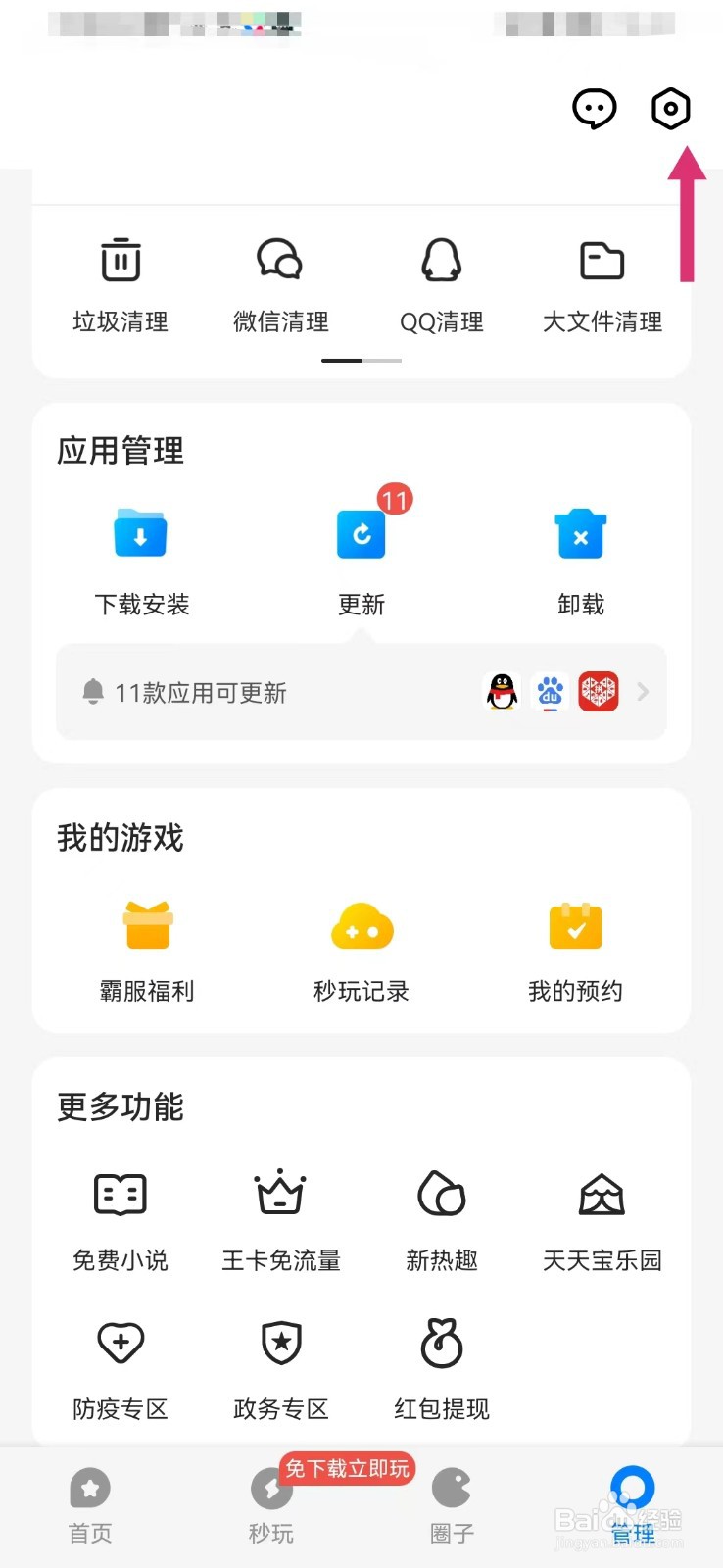Launch 大文件清理
The height and width of the screenshot is (1568, 723).
(x=602, y=285)
